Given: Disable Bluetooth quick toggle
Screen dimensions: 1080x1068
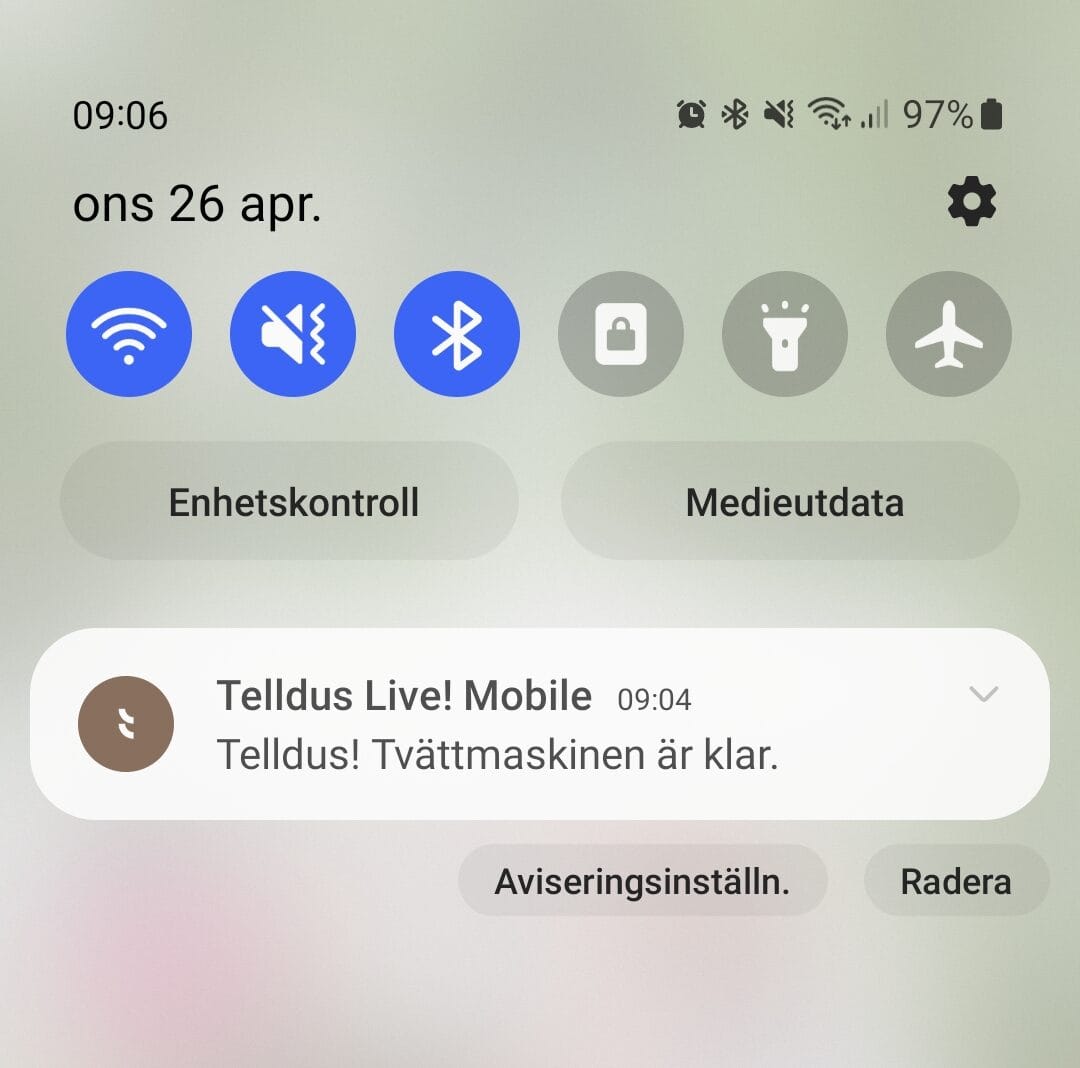Looking at the screenshot, I should click(457, 334).
